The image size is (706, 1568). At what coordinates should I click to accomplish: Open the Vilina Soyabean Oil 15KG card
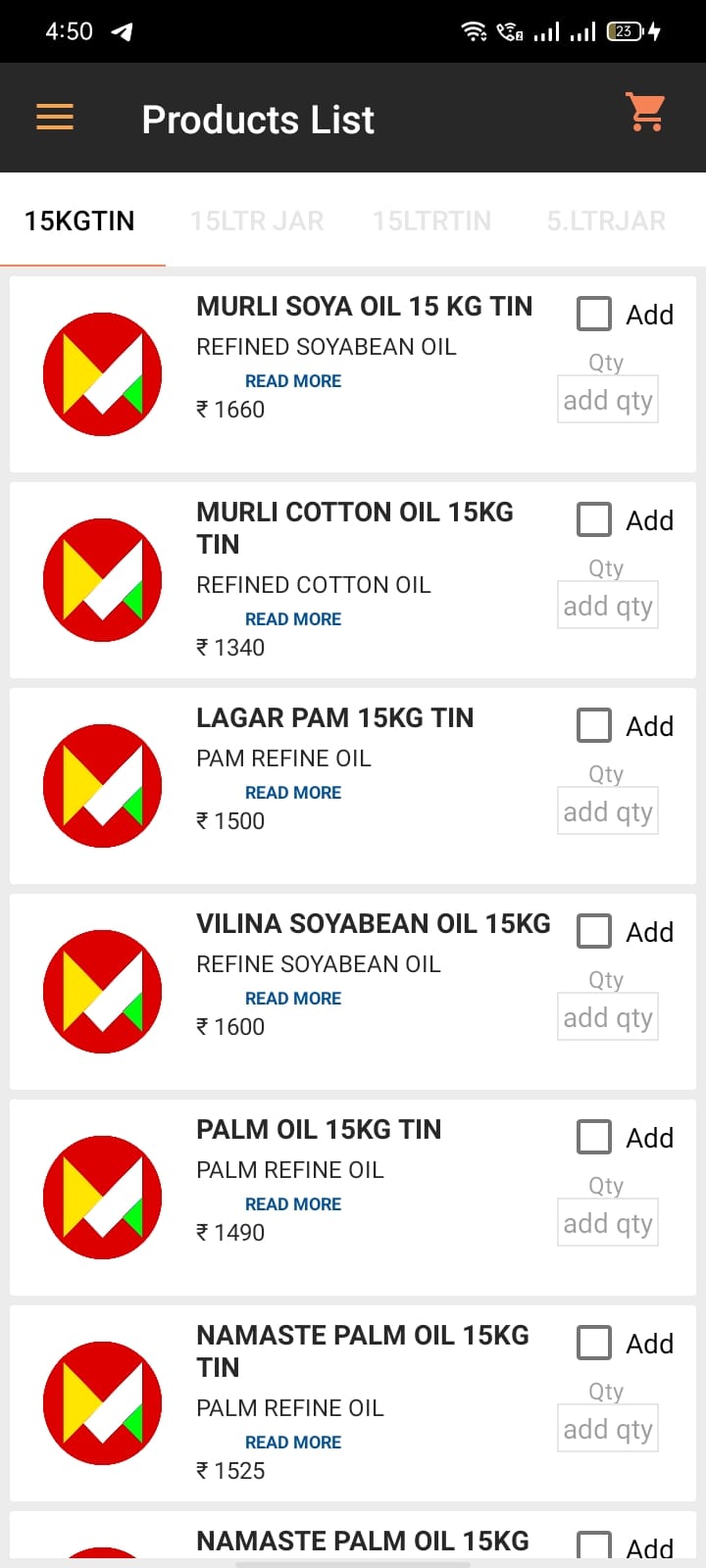353,992
